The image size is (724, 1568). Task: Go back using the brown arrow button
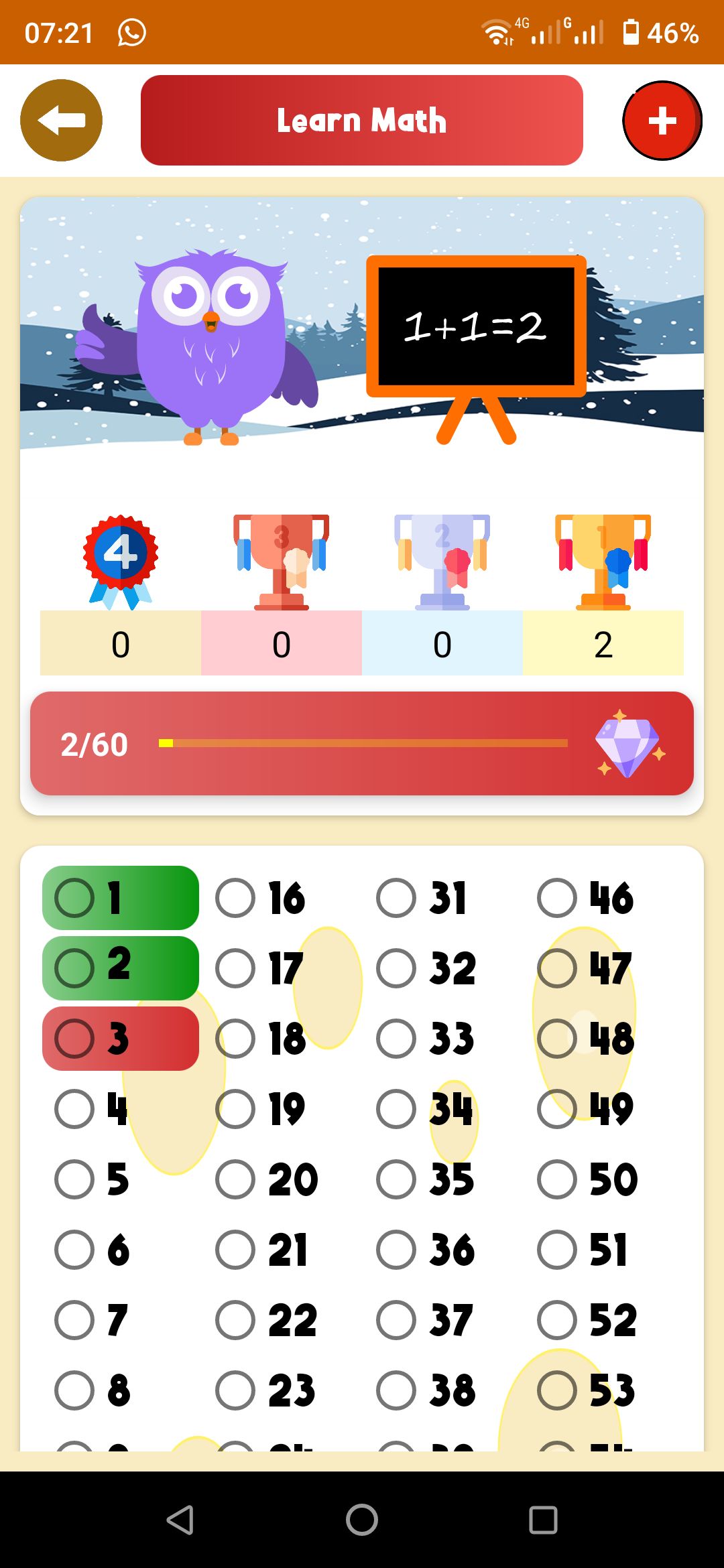[61, 121]
